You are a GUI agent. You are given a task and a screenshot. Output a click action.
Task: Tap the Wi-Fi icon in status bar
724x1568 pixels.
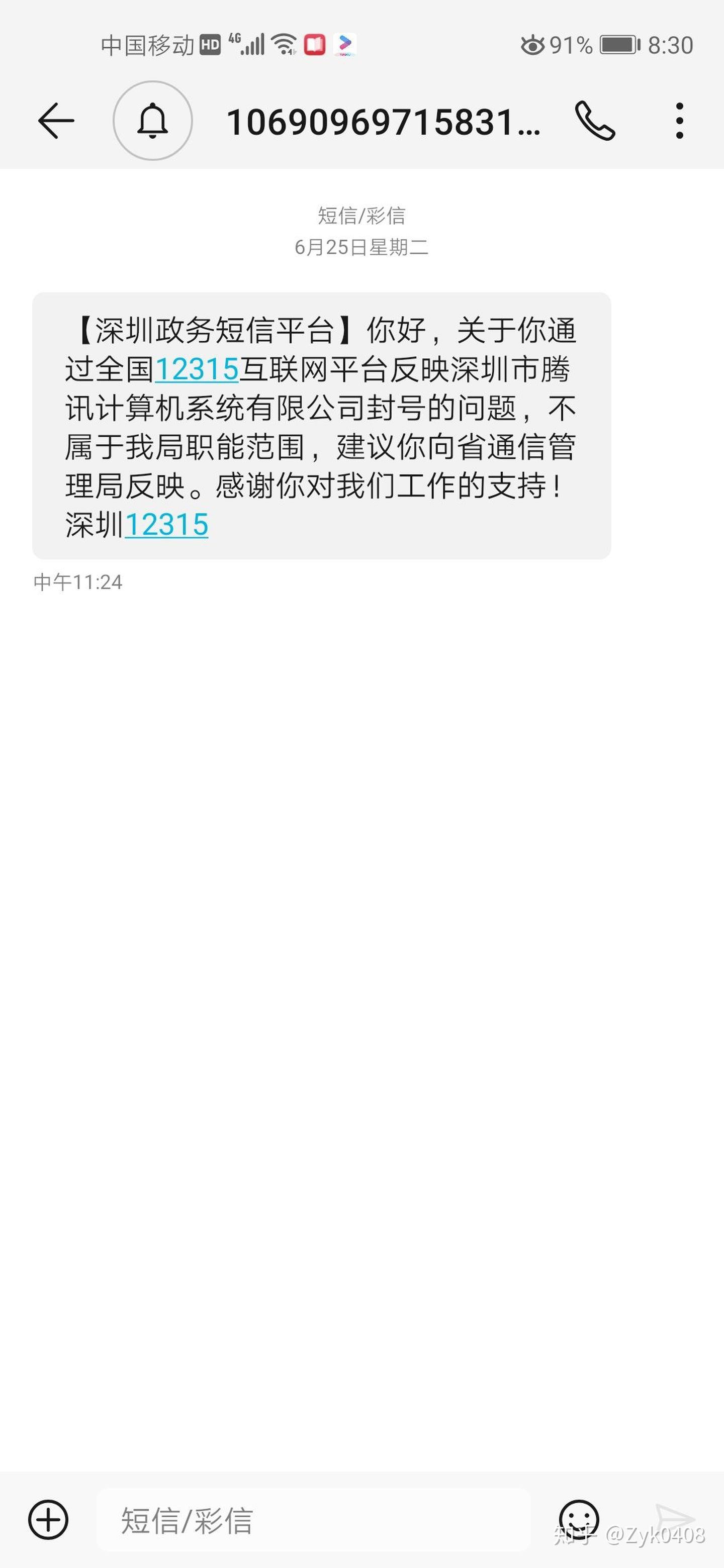[x=283, y=44]
